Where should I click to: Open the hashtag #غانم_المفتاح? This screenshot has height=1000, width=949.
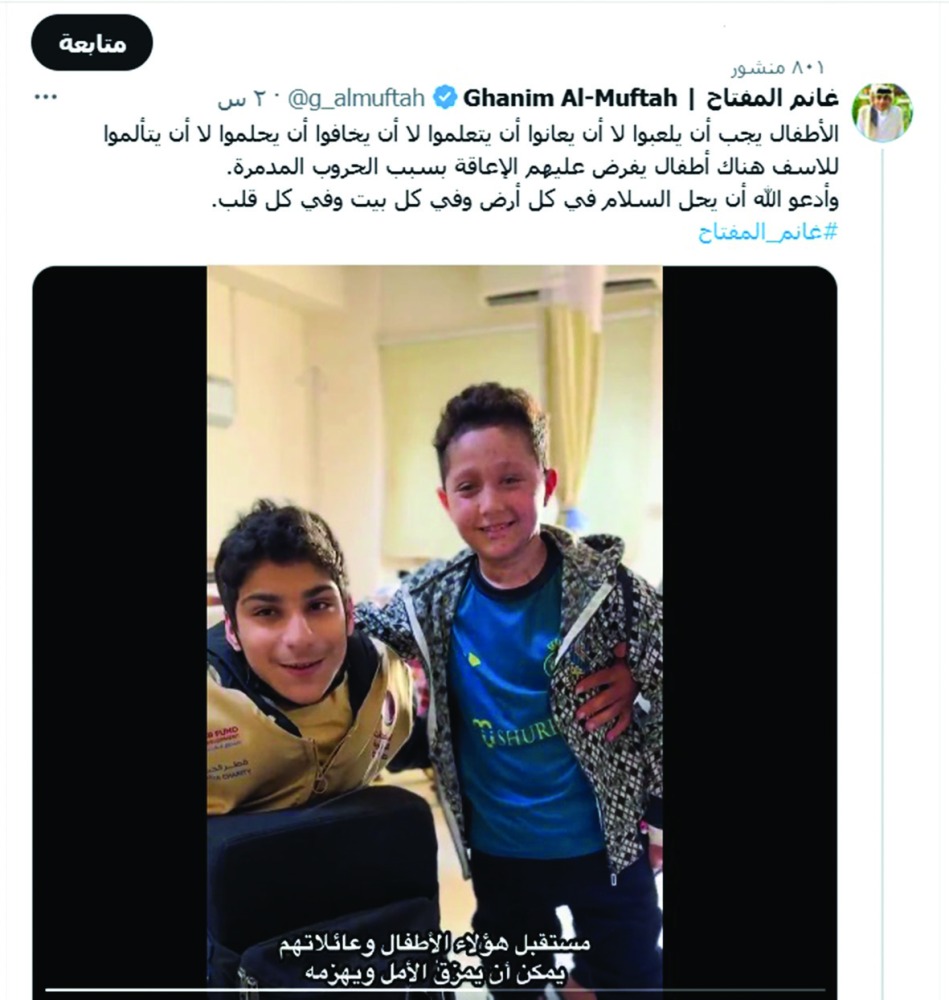coord(767,233)
